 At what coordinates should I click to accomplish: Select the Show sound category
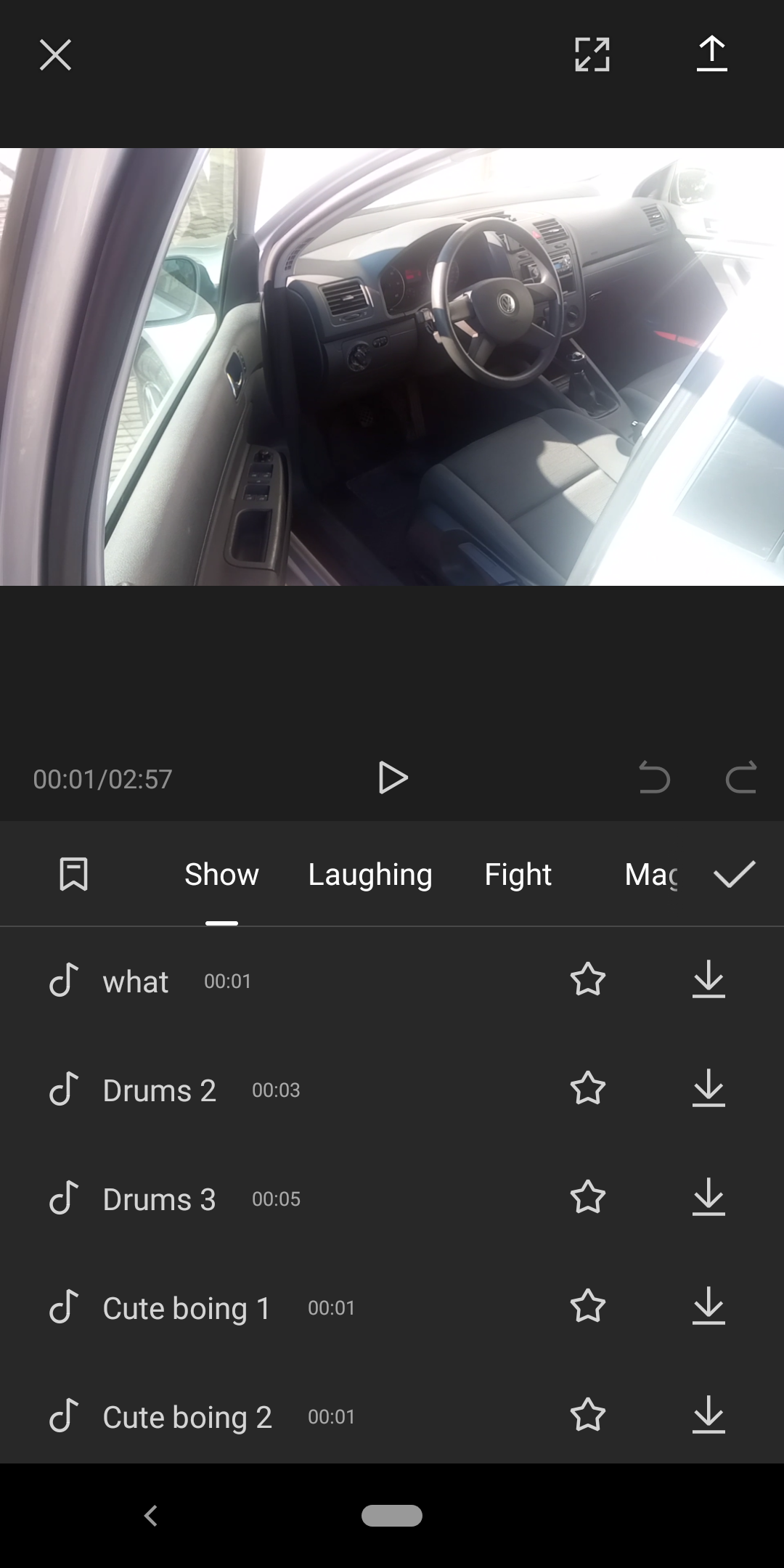(x=221, y=874)
